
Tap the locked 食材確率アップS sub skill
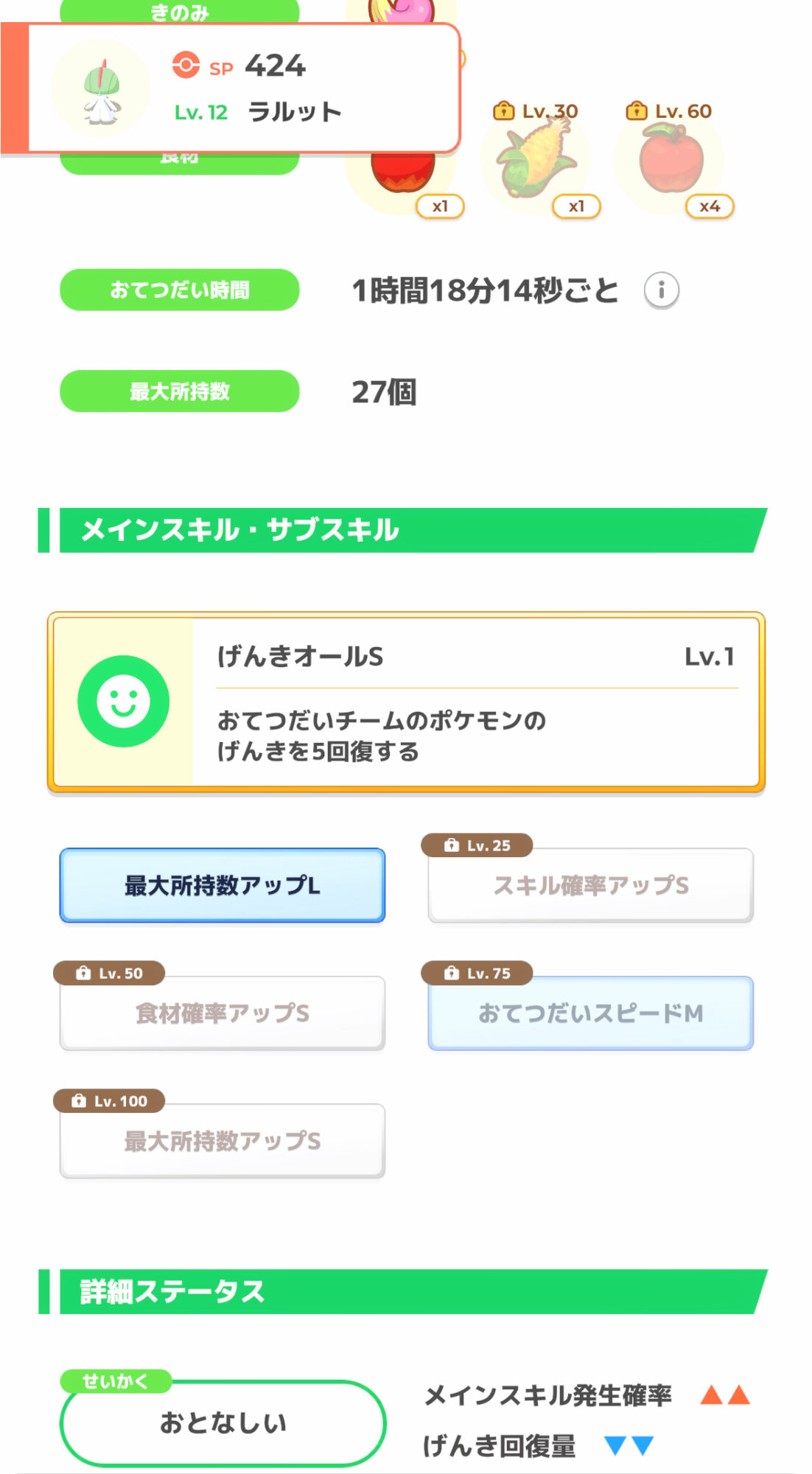coord(223,1013)
